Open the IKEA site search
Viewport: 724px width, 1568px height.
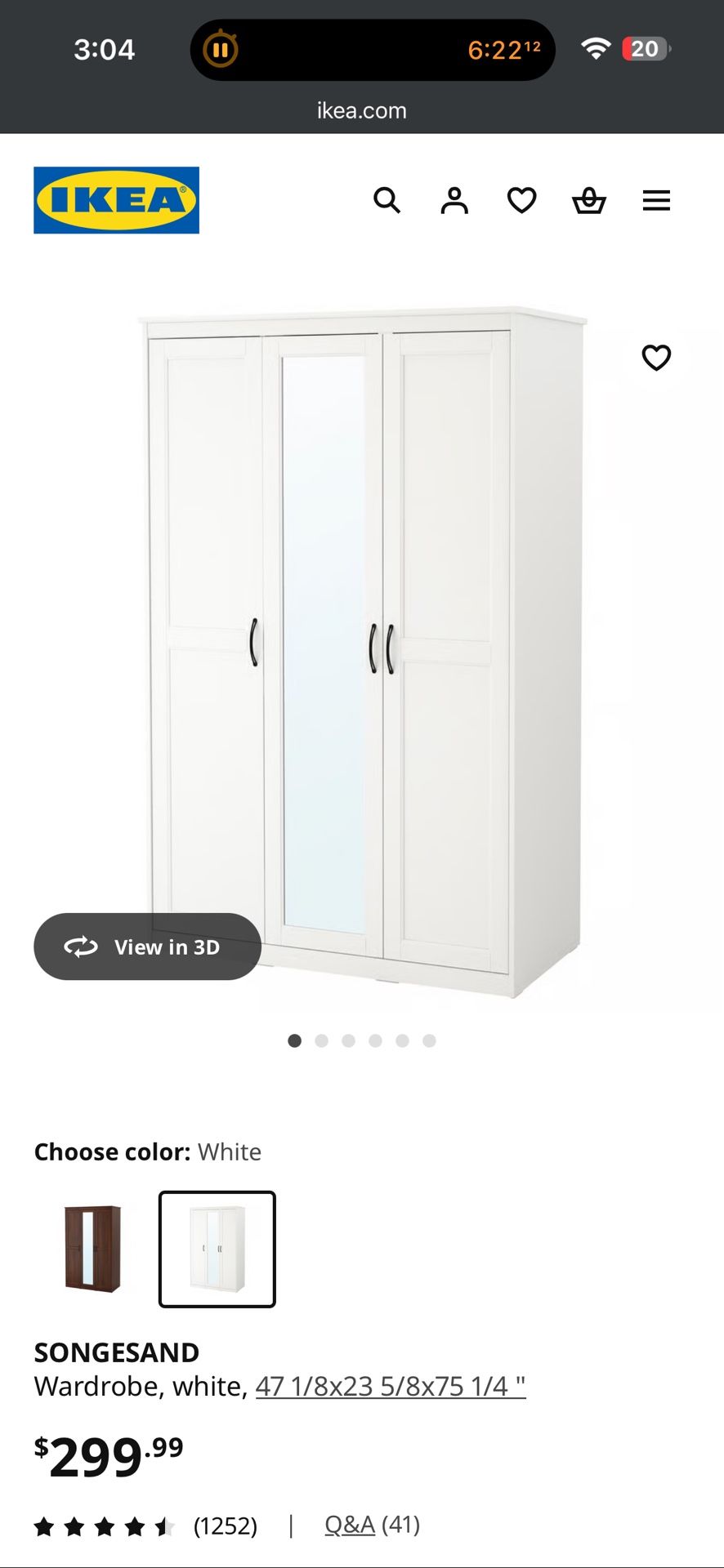point(387,200)
